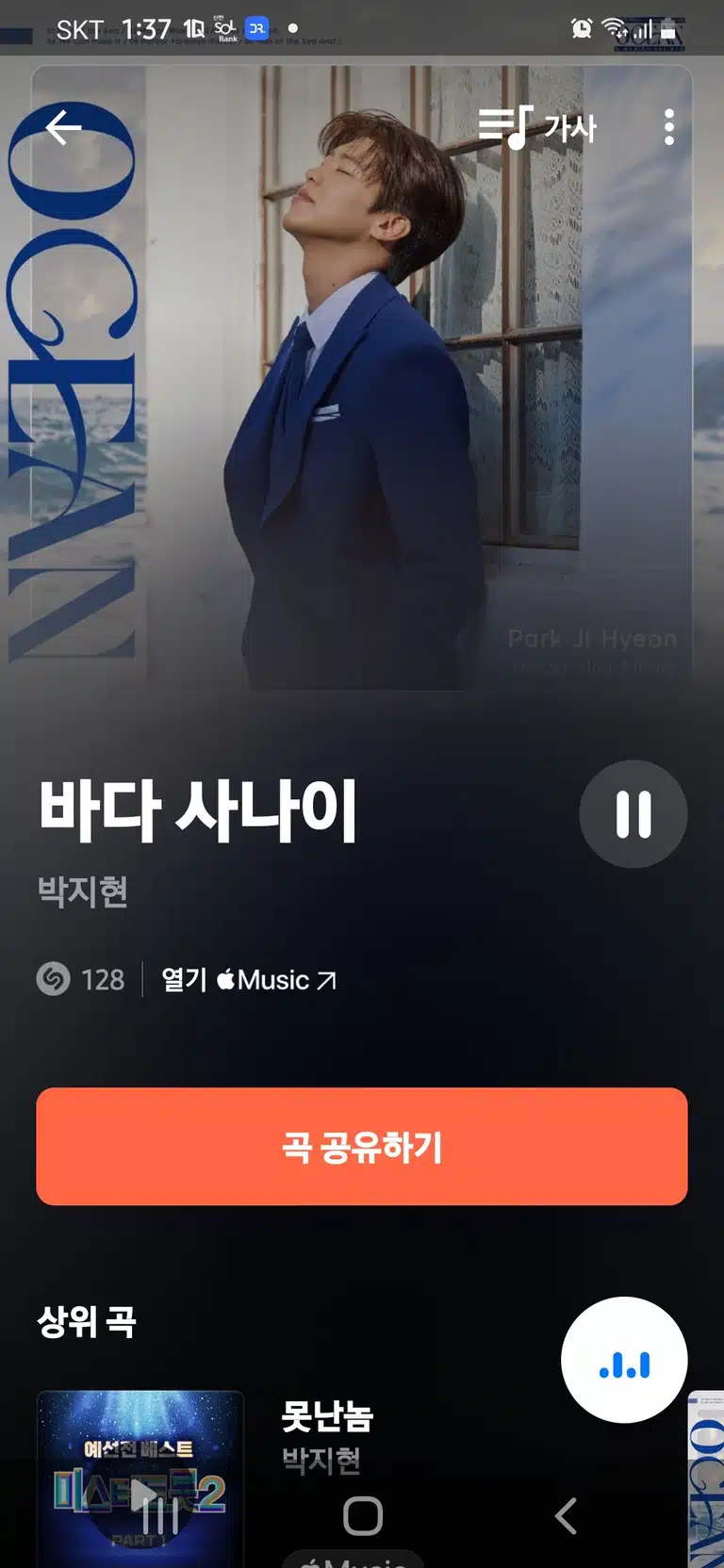
Task: Pause the playing song 바다 사나이
Action: click(633, 814)
